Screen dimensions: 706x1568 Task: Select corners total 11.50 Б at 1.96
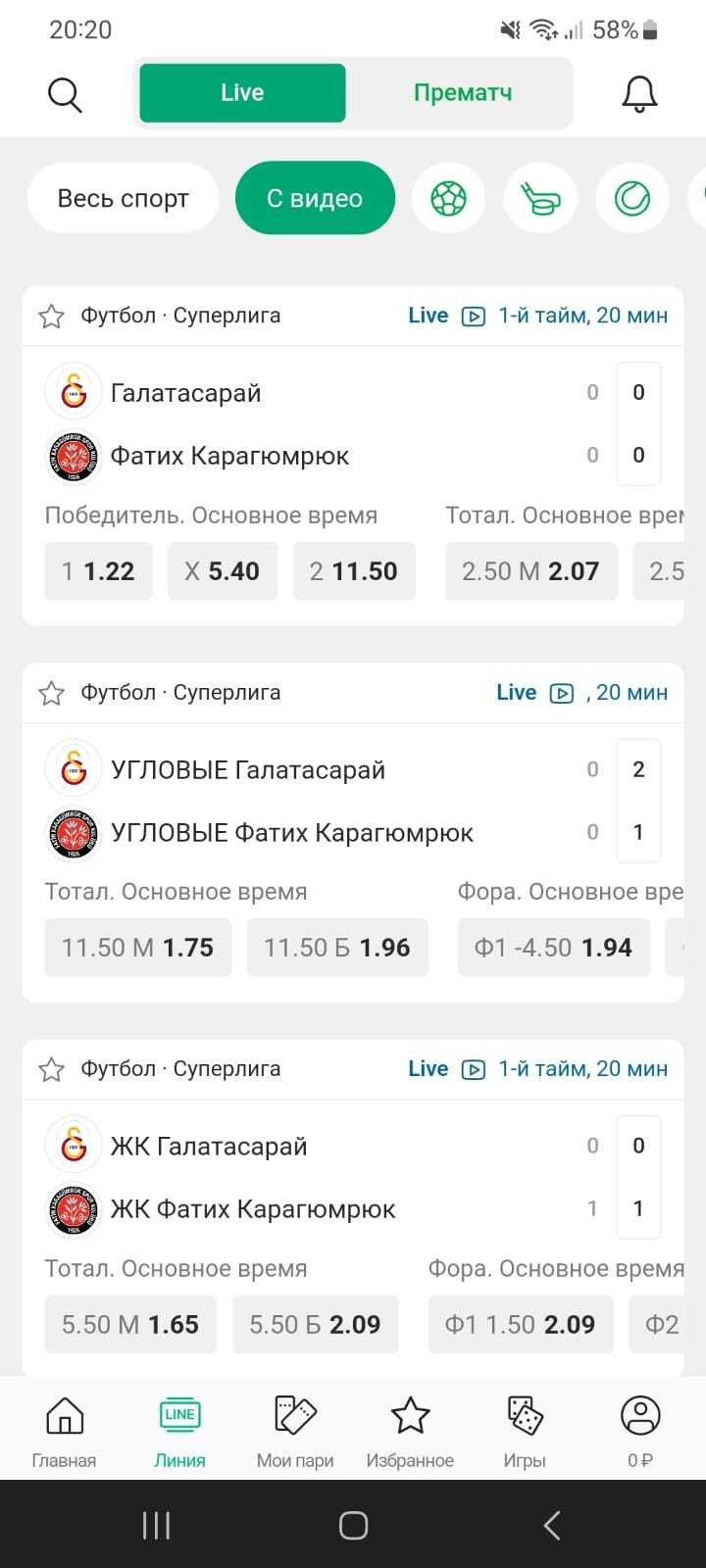pos(337,948)
